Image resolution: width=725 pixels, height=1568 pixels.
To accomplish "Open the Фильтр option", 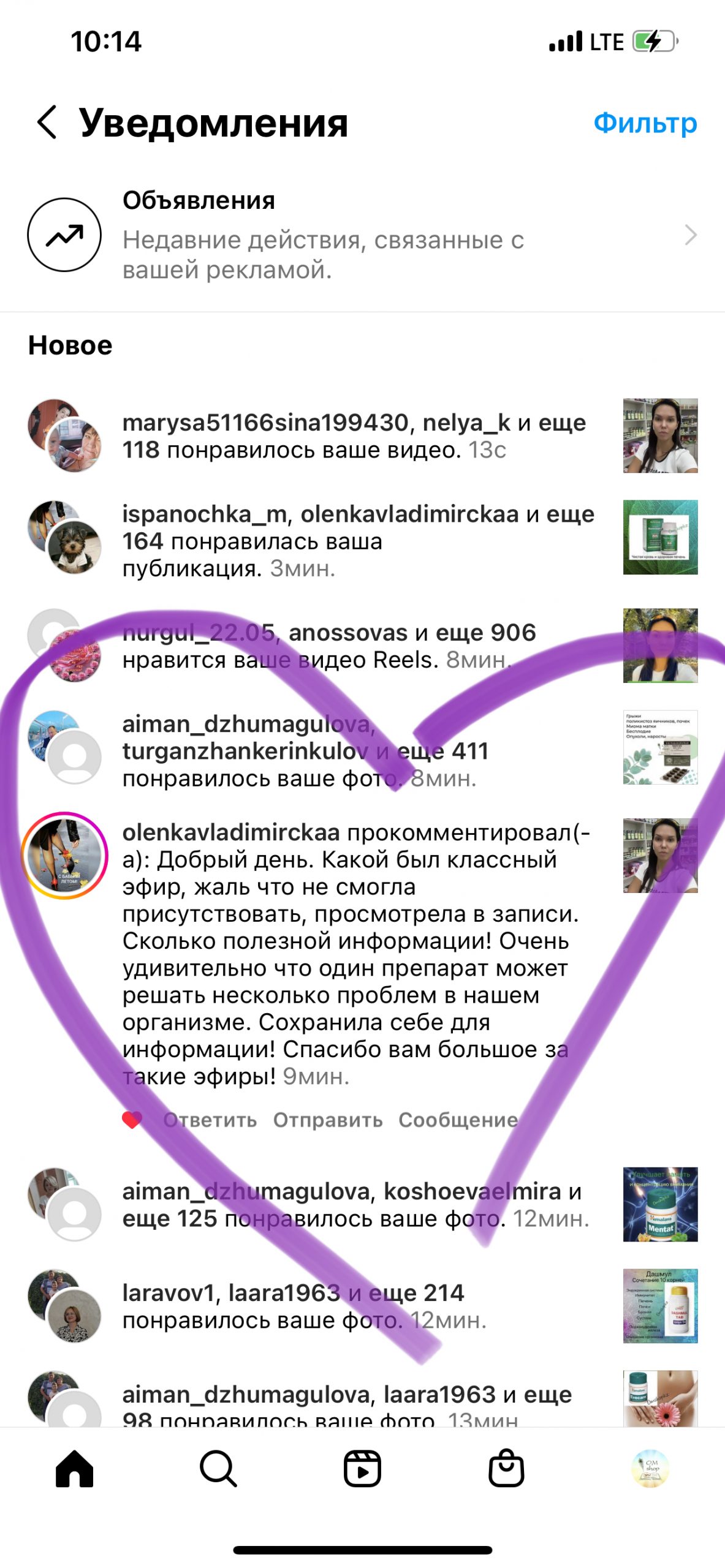I will click(645, 123).
